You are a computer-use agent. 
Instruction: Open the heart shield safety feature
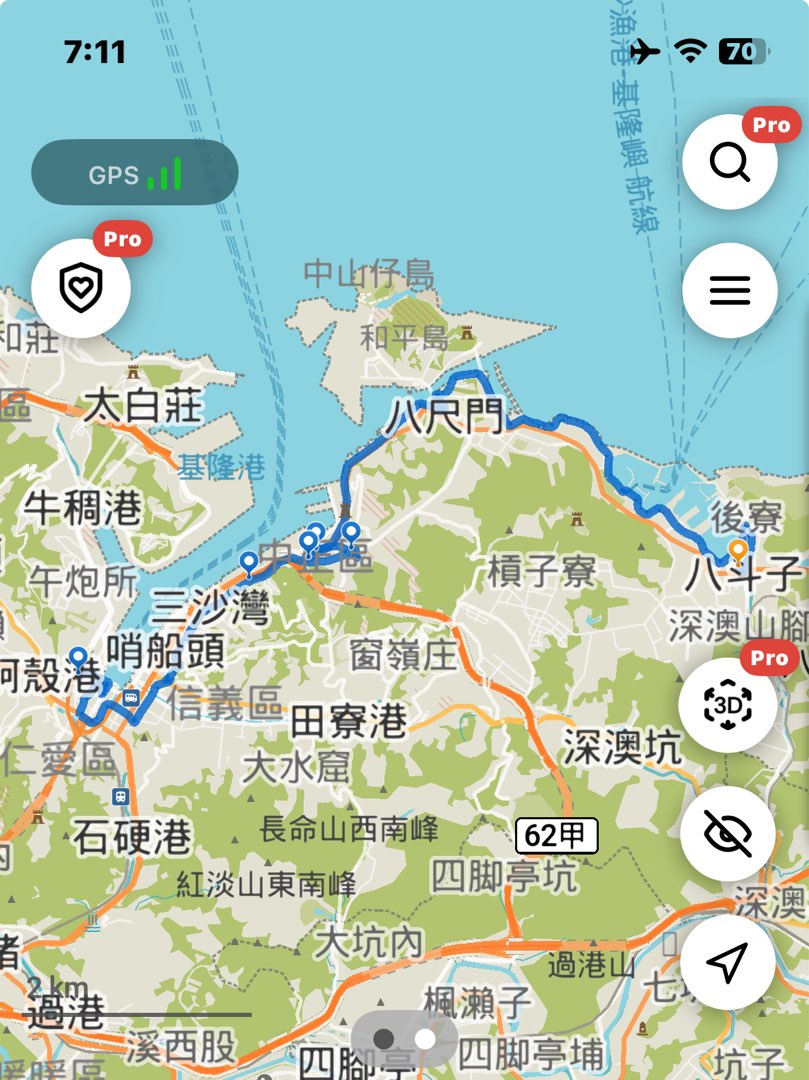81,288
